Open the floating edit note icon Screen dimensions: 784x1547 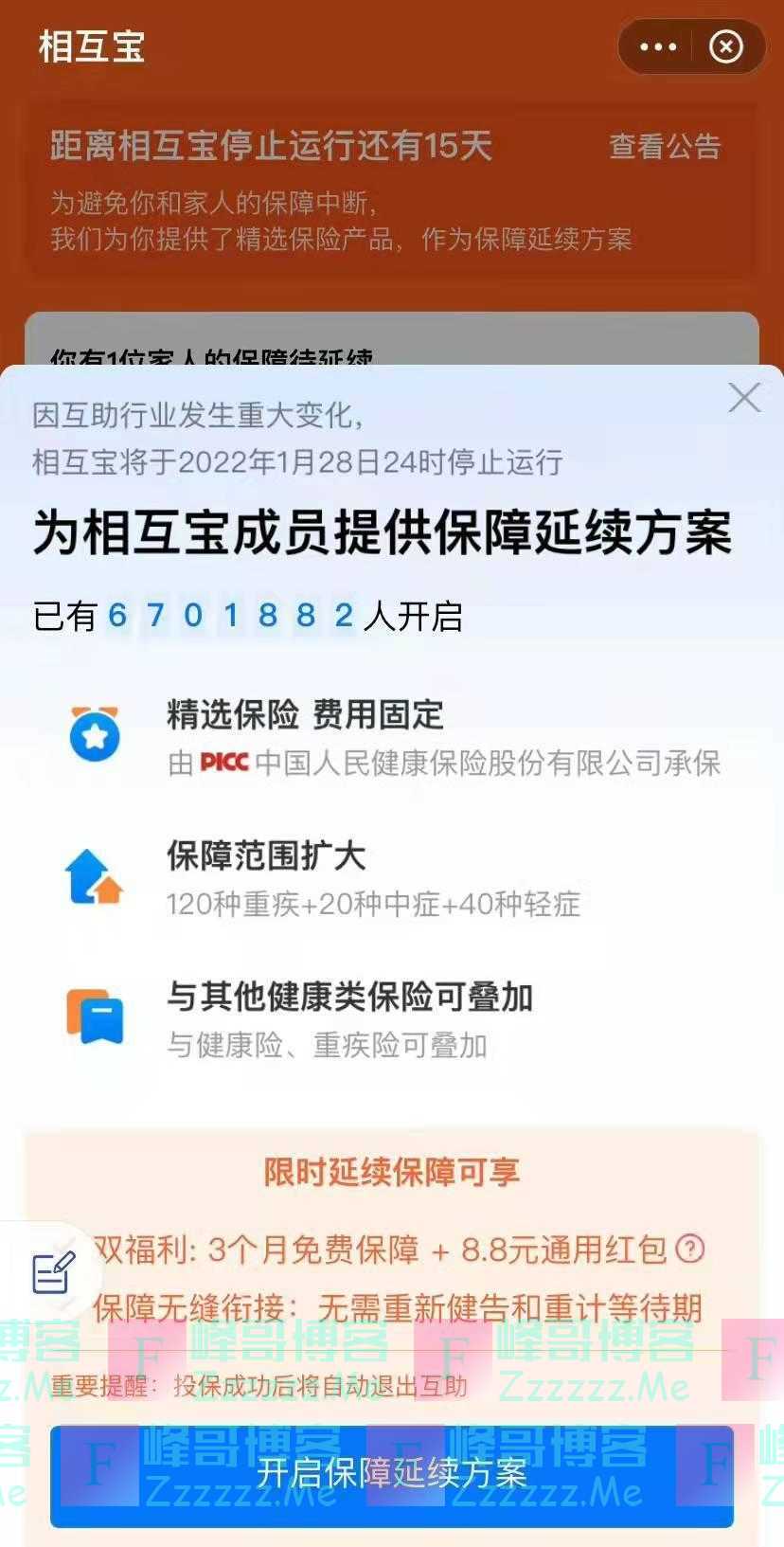[53, 1272]
